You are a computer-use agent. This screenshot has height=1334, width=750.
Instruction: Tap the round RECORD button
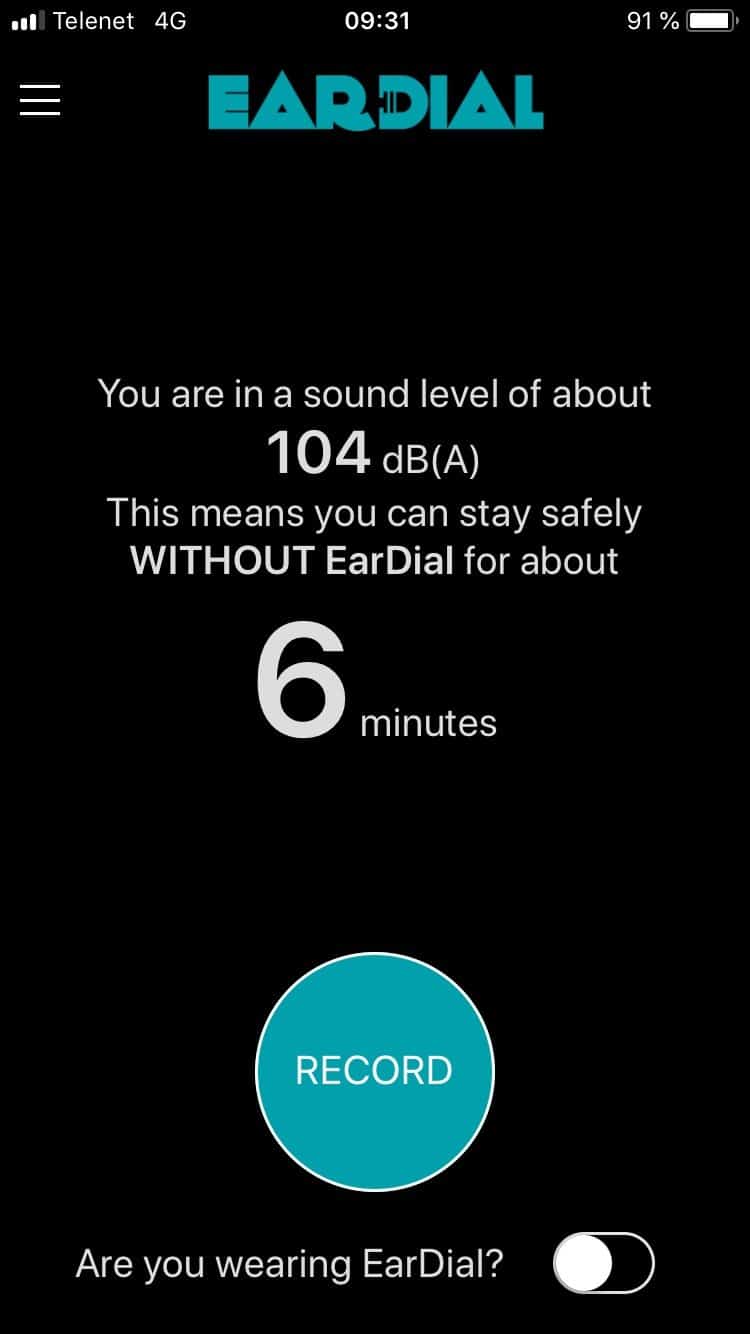click(x=374, y=1071)
